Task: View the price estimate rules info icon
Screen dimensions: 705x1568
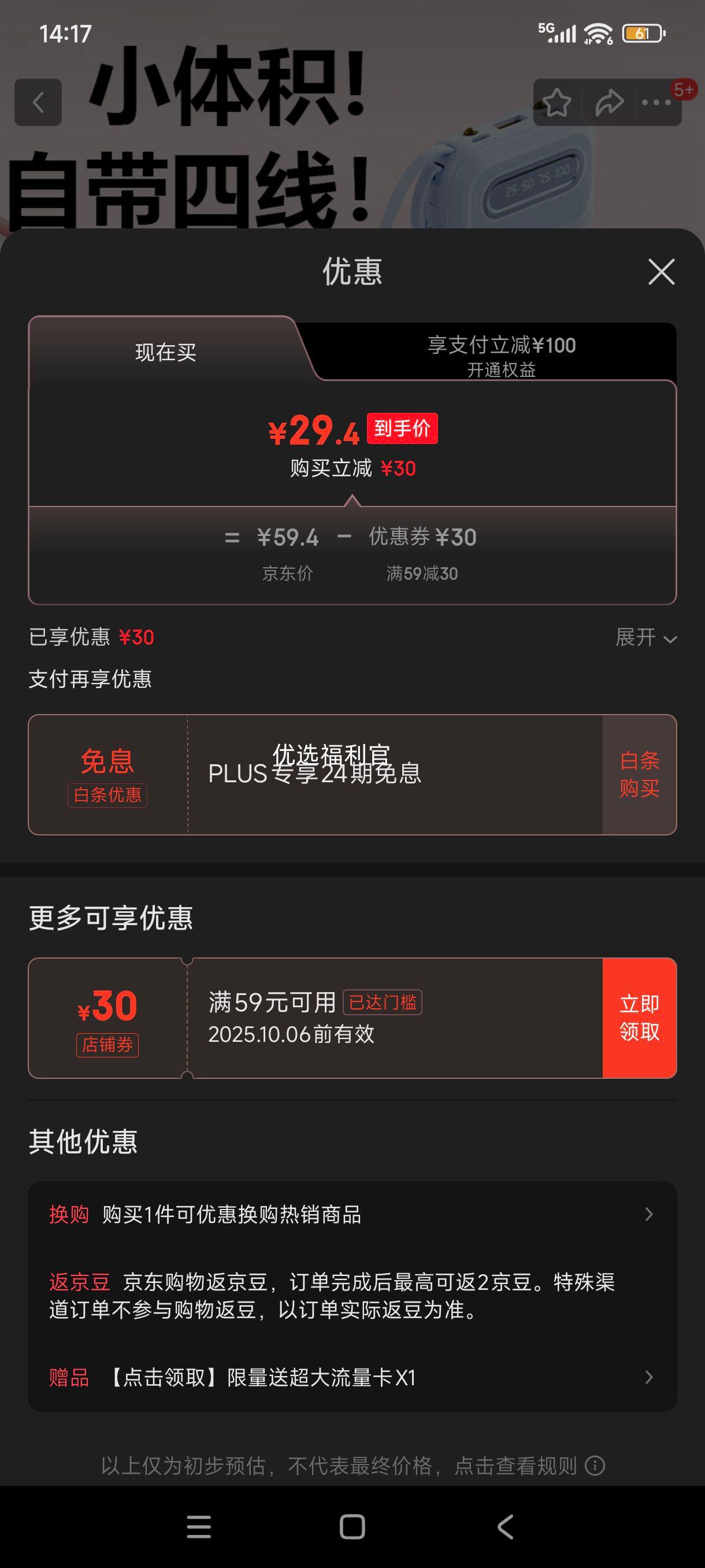Action: coord(595,1466)
